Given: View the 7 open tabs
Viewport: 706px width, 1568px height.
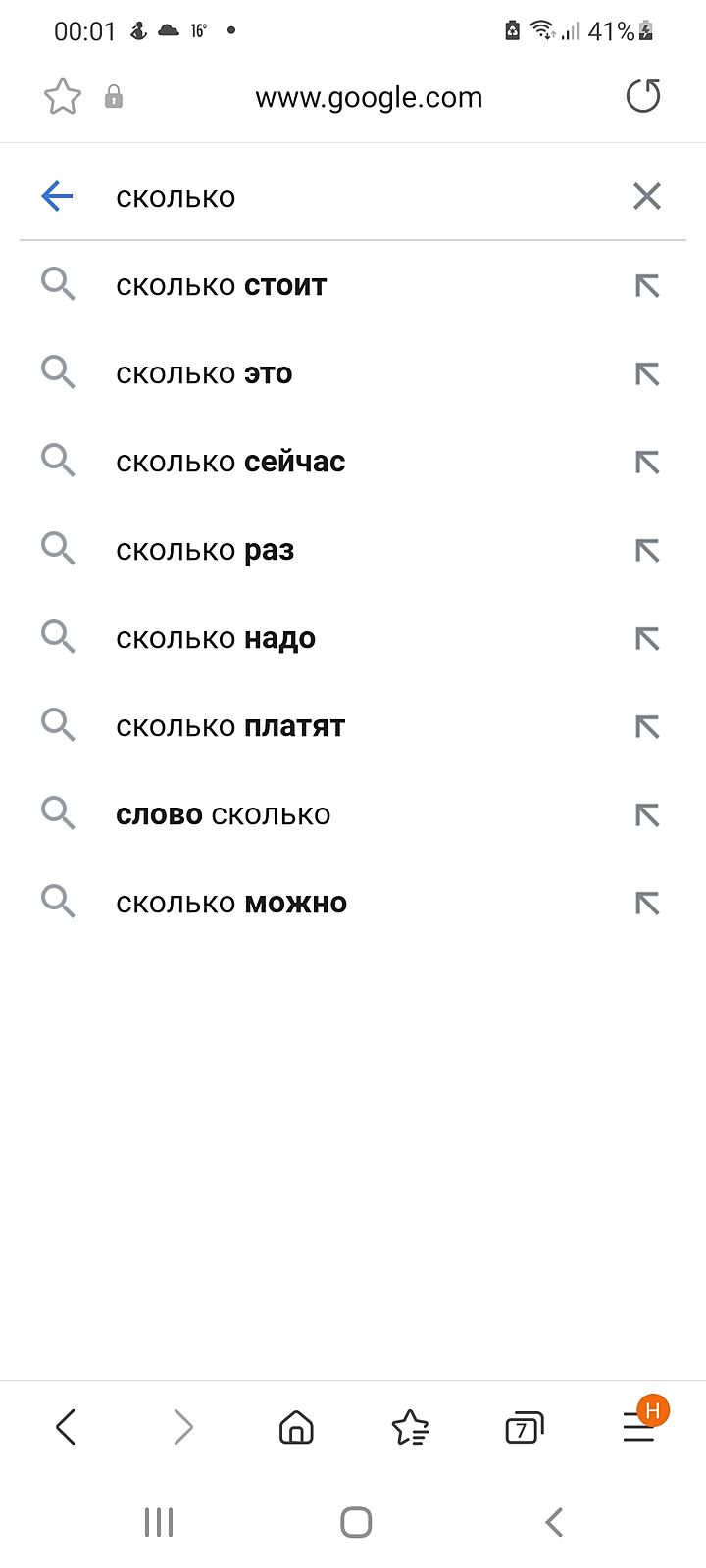Looking at the screenshot, I should pos(524,1428).
